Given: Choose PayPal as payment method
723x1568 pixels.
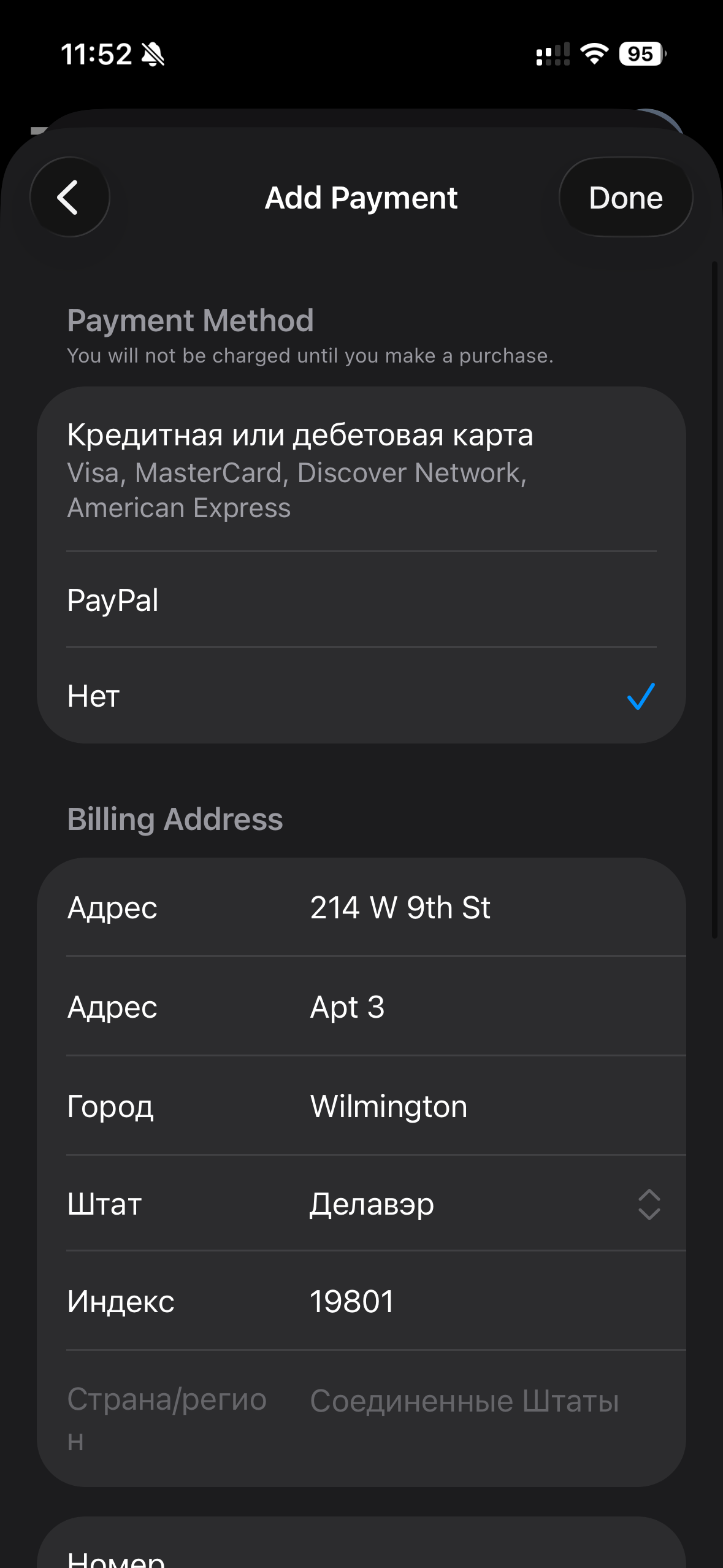Looking at the screenshot, I should tap(361, 600).
